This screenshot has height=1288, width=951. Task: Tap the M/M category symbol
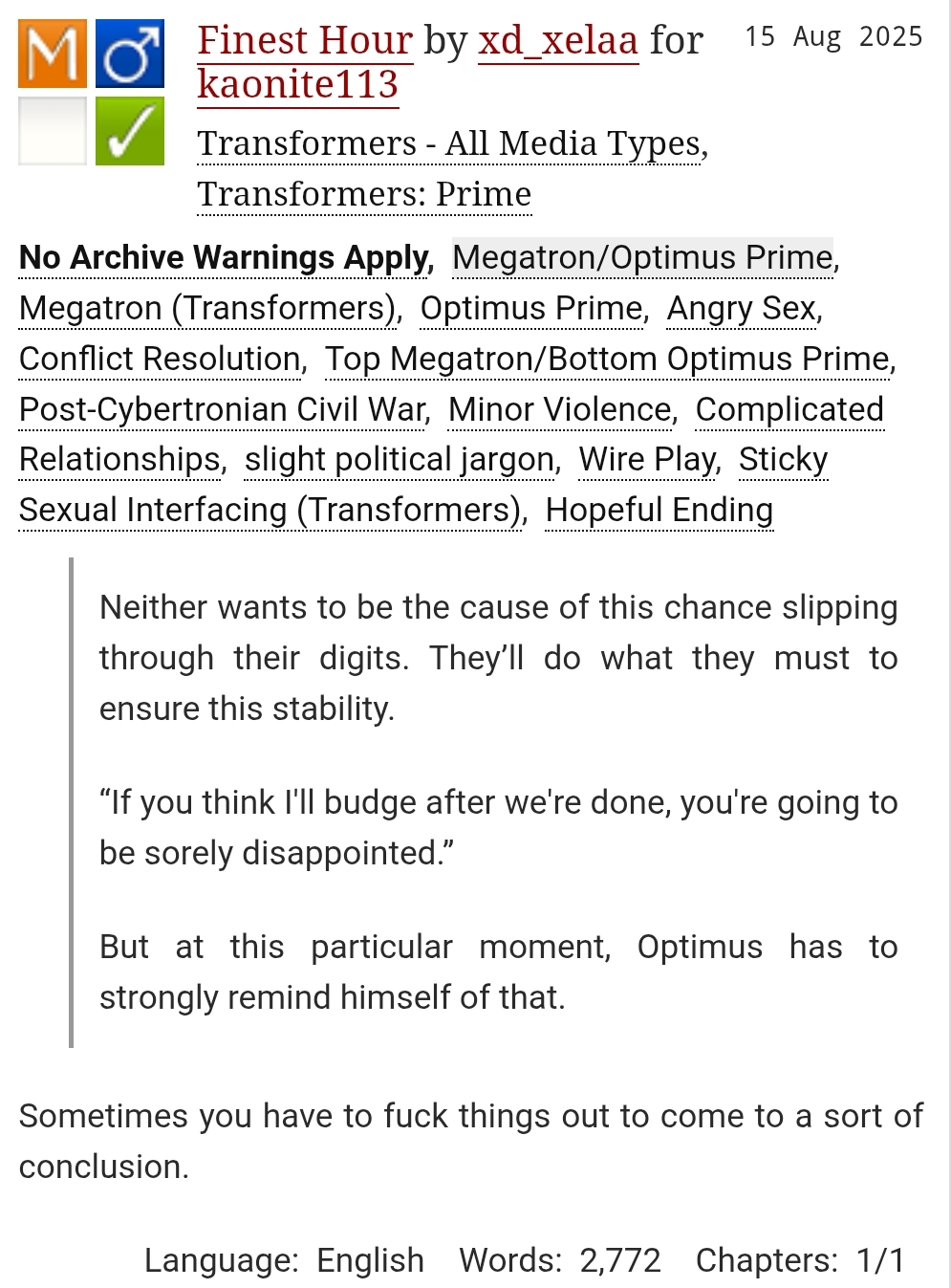129,54
